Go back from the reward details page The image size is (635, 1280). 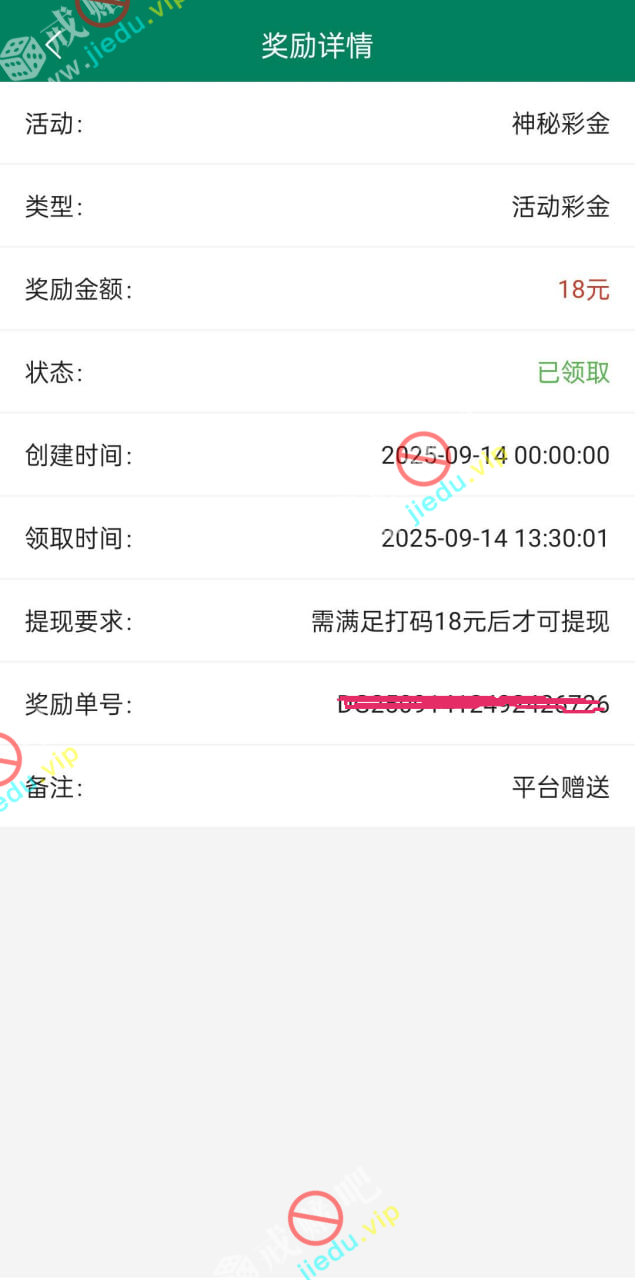pos(54,45)
